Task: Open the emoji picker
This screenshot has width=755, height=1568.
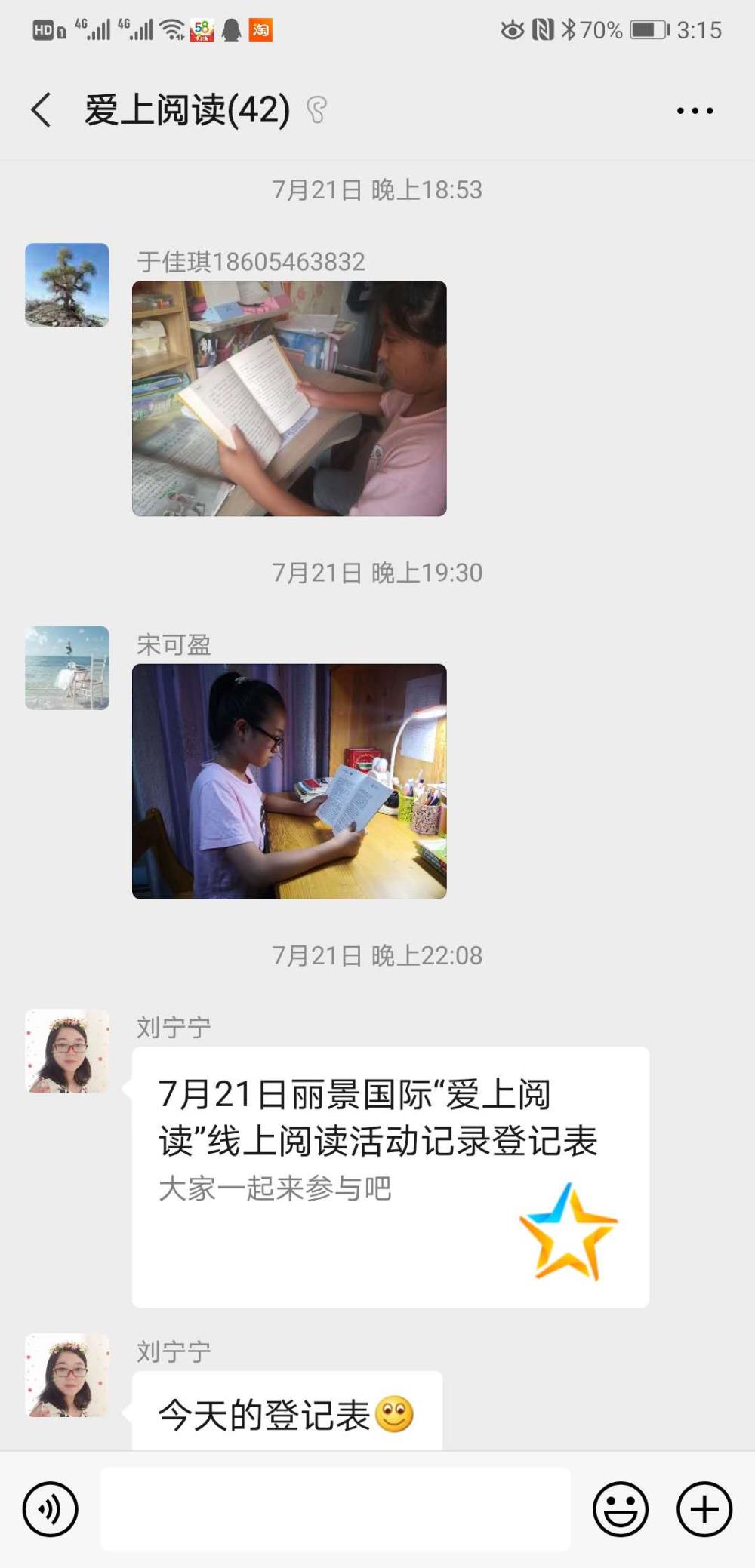Action: [x=621, y=1509]
